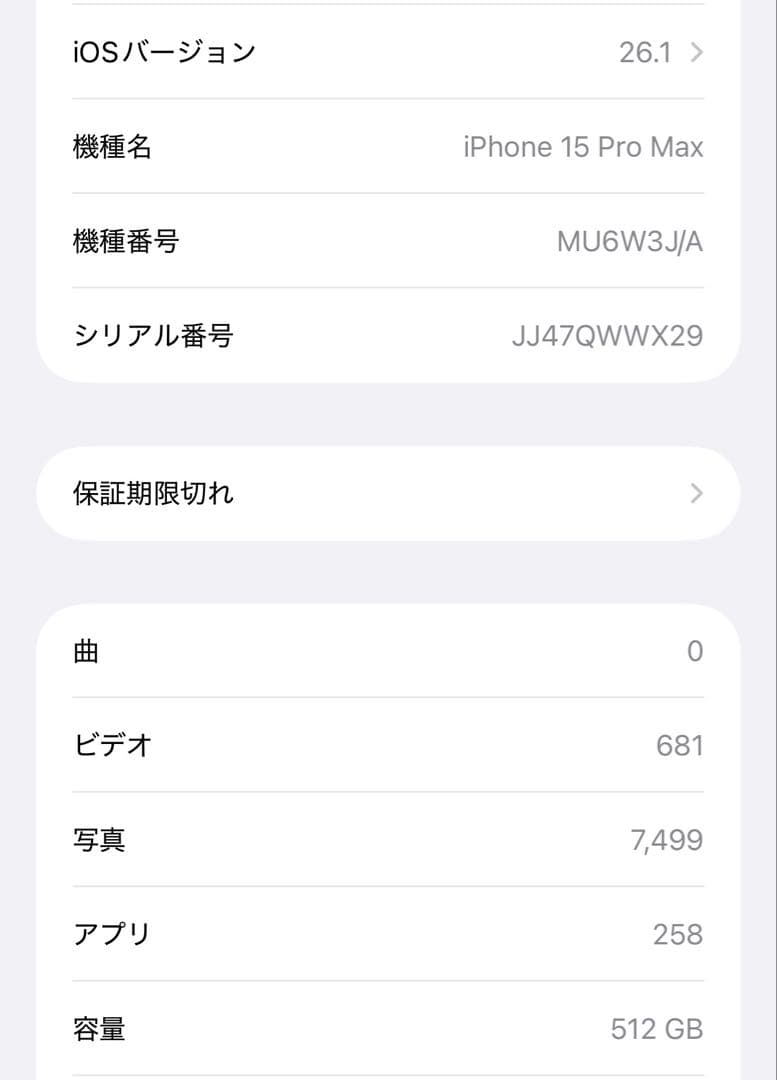Tap the MU6W3J/A model number
Image resolution: width=777 pixels, height=1080 pixels.
[630, 241]
